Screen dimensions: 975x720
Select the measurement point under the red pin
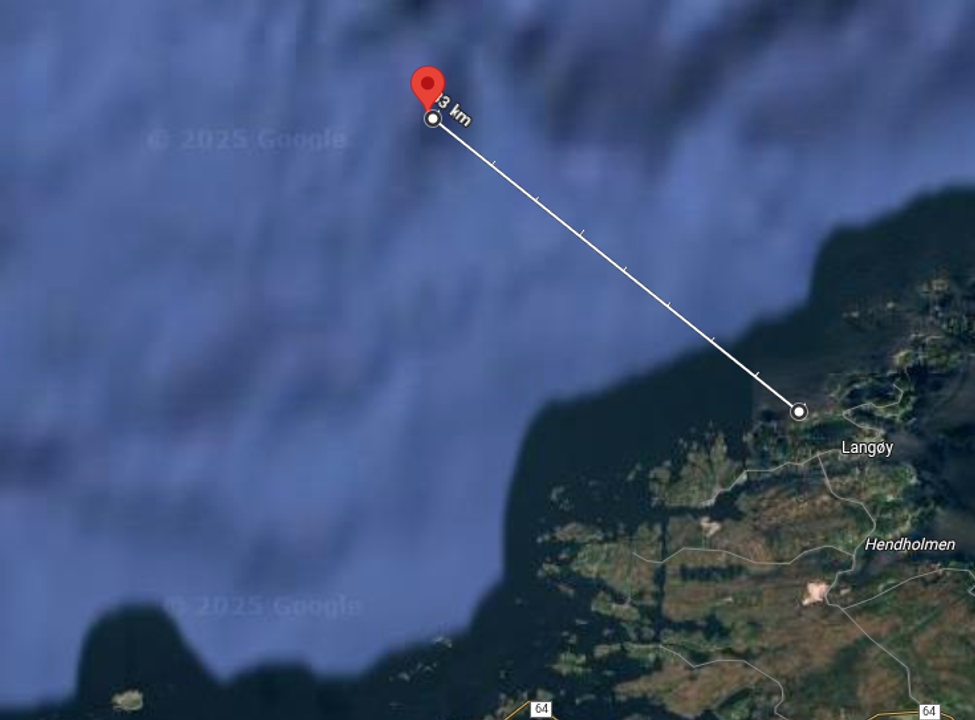(x=432, y=119)
